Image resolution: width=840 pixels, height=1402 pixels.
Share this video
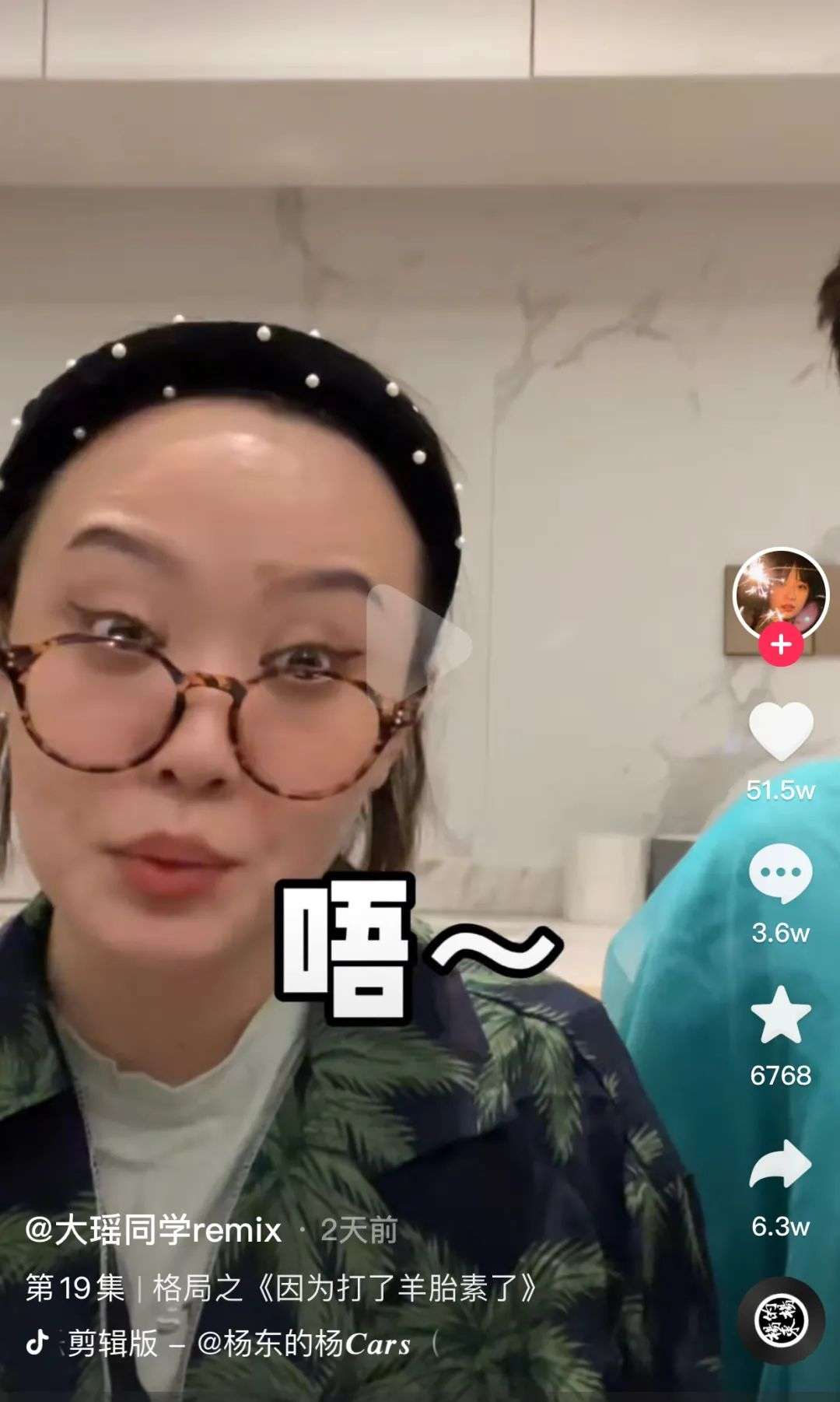click(x=780, y=1165)
